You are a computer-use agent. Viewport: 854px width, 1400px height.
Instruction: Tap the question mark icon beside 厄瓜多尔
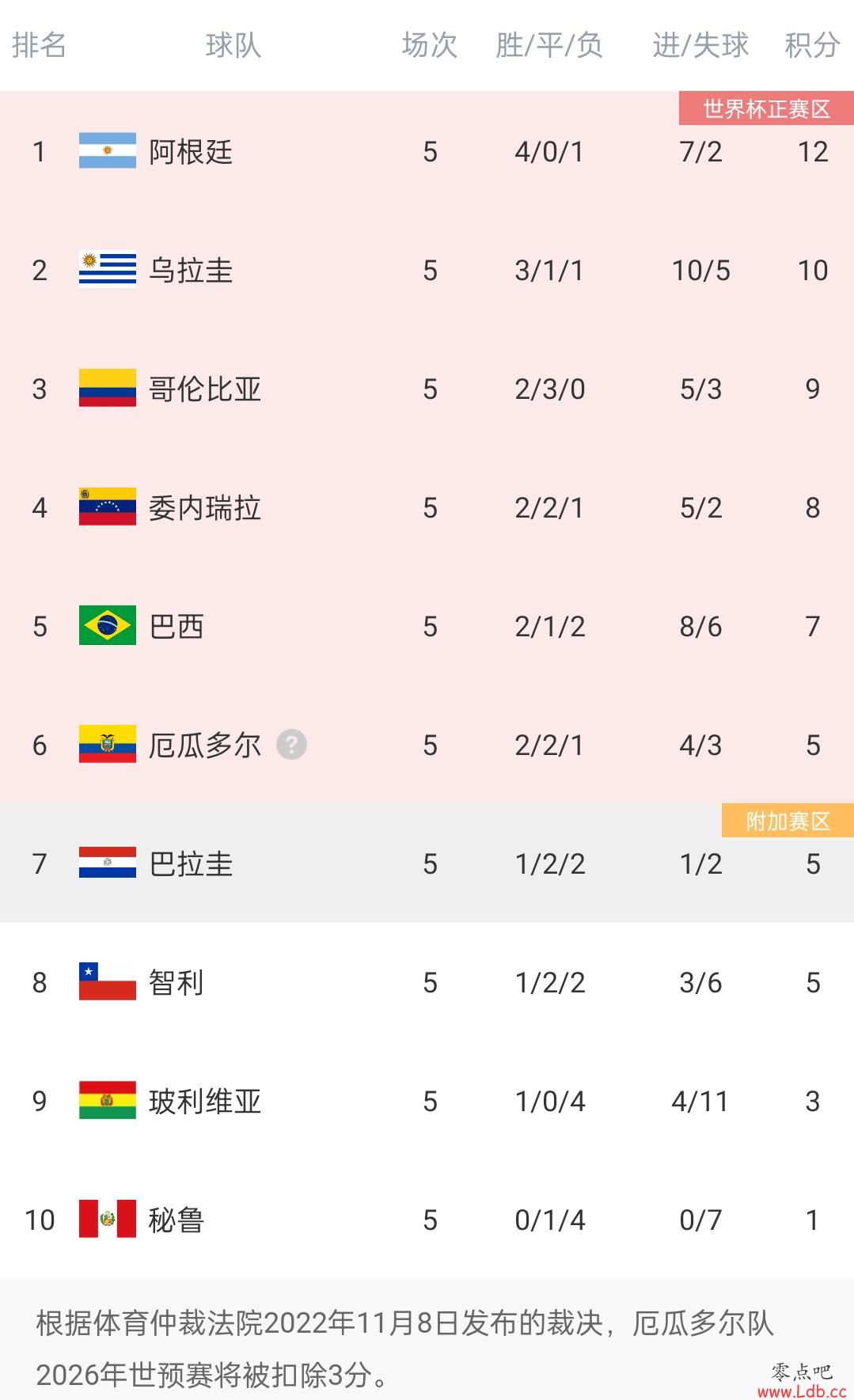291,745
